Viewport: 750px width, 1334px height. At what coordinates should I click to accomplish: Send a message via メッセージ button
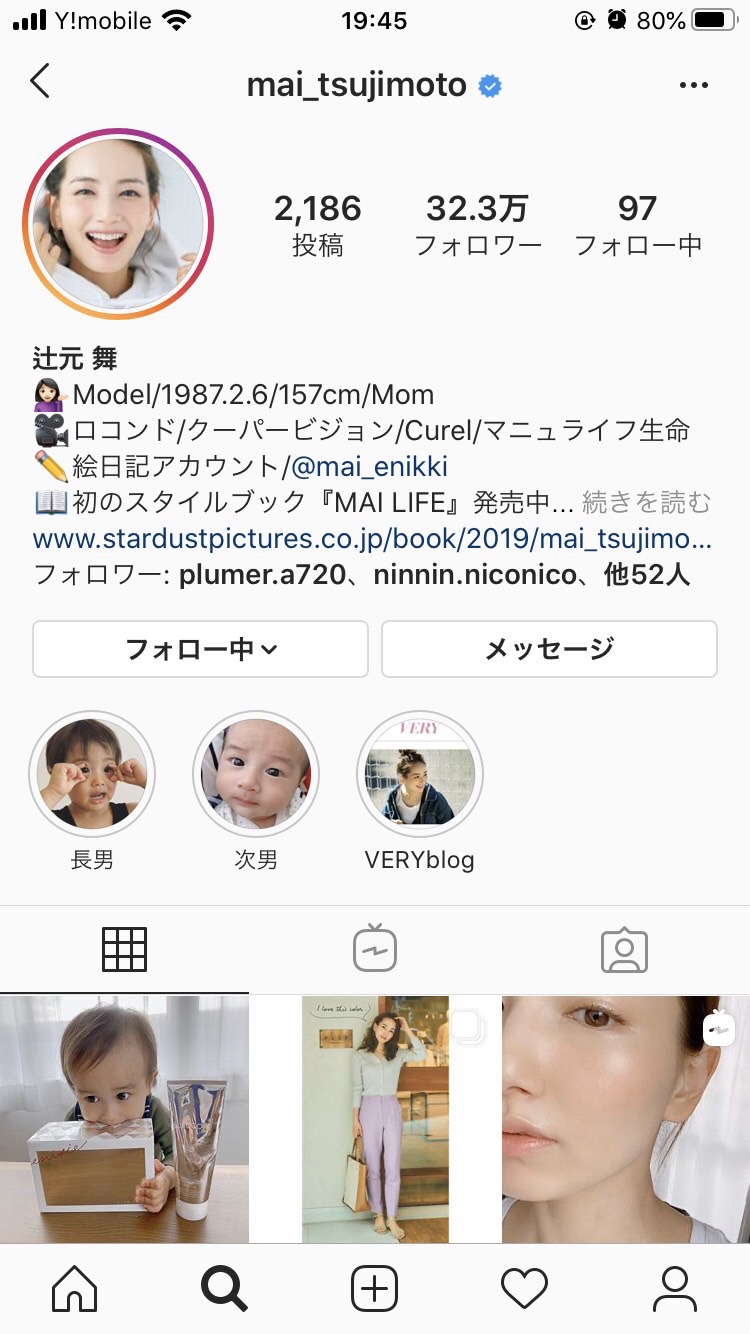(549, 649)
